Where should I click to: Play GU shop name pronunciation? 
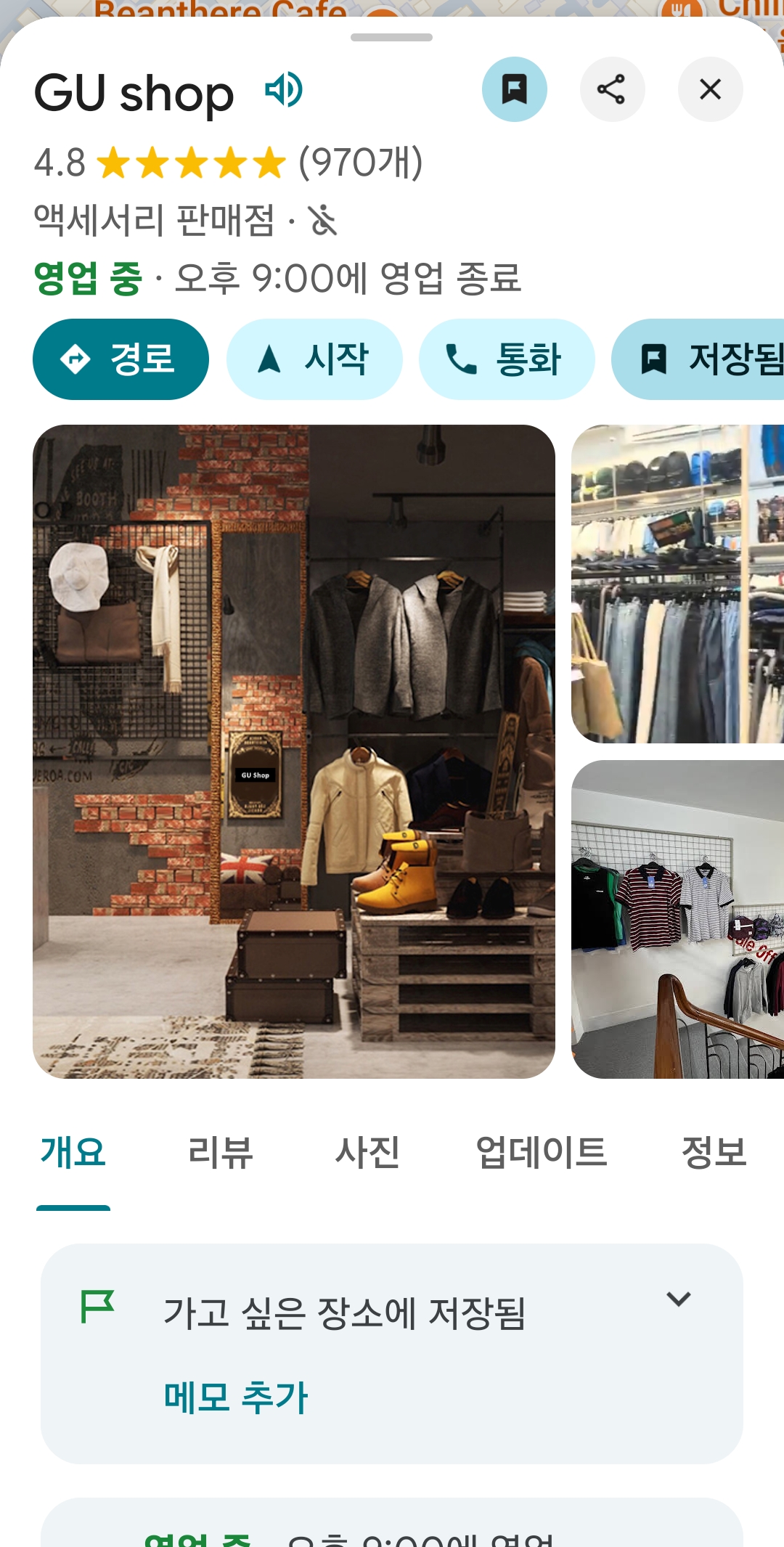pos(284,90)
